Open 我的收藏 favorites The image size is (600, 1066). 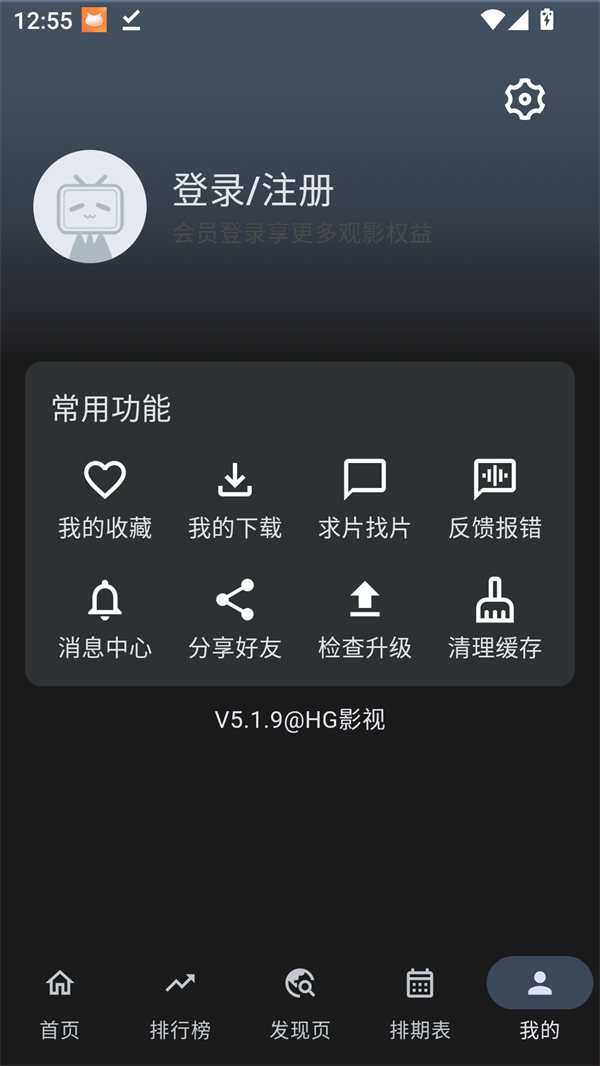[x=105, y=499]
